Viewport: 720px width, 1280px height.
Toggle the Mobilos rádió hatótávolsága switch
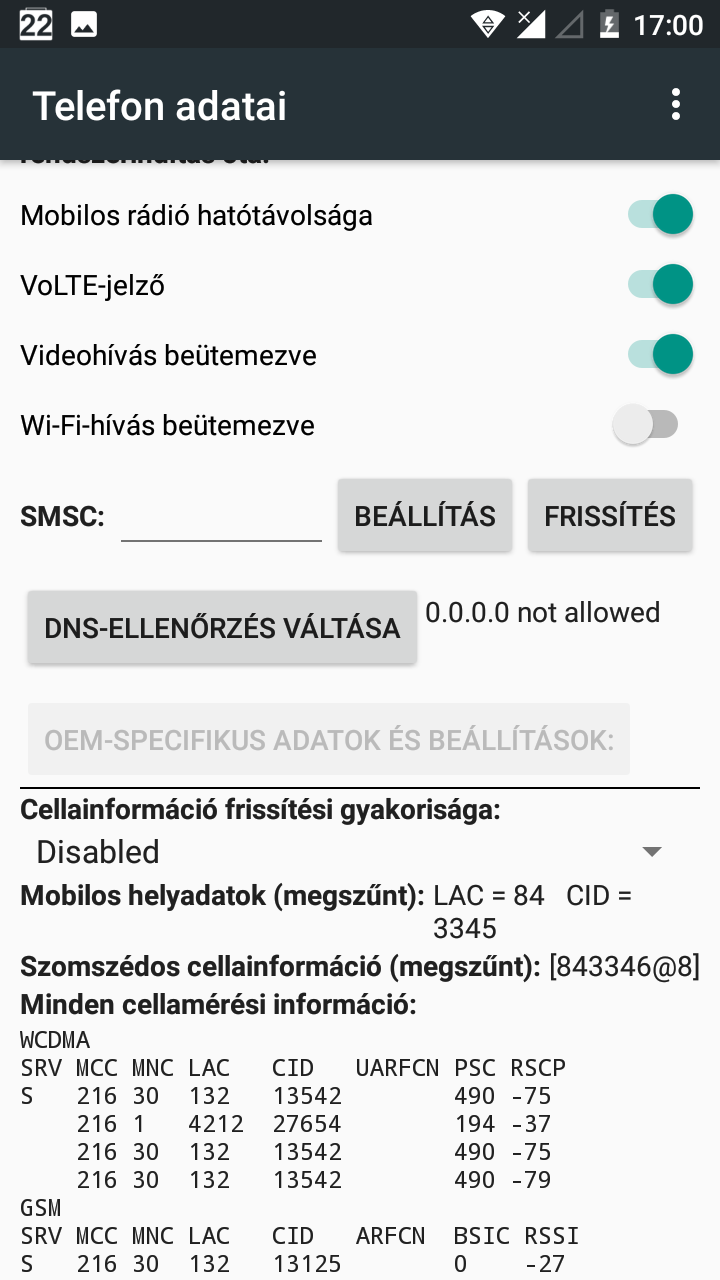click(x=660, y=215)
